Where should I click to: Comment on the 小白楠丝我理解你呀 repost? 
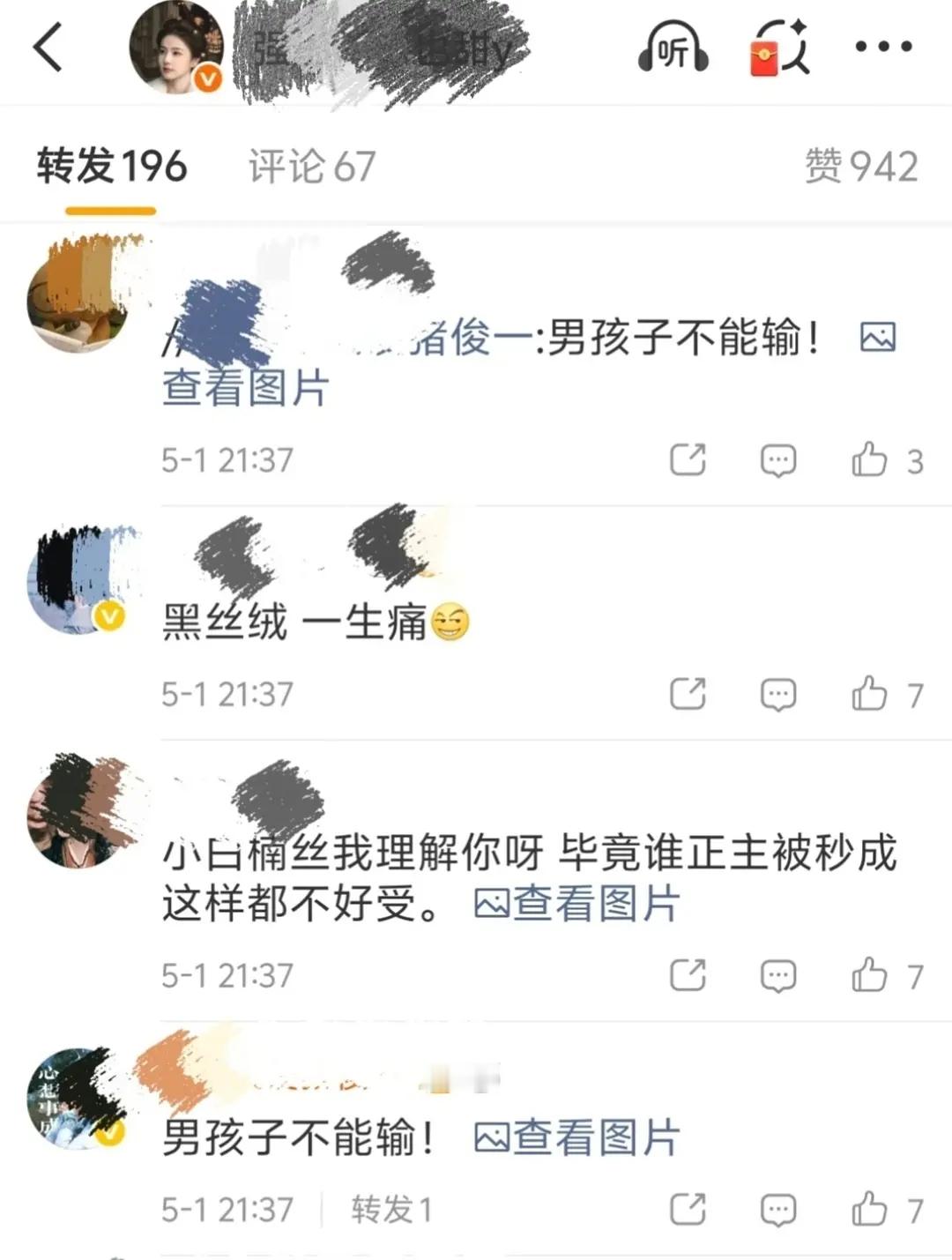[777, 976]
